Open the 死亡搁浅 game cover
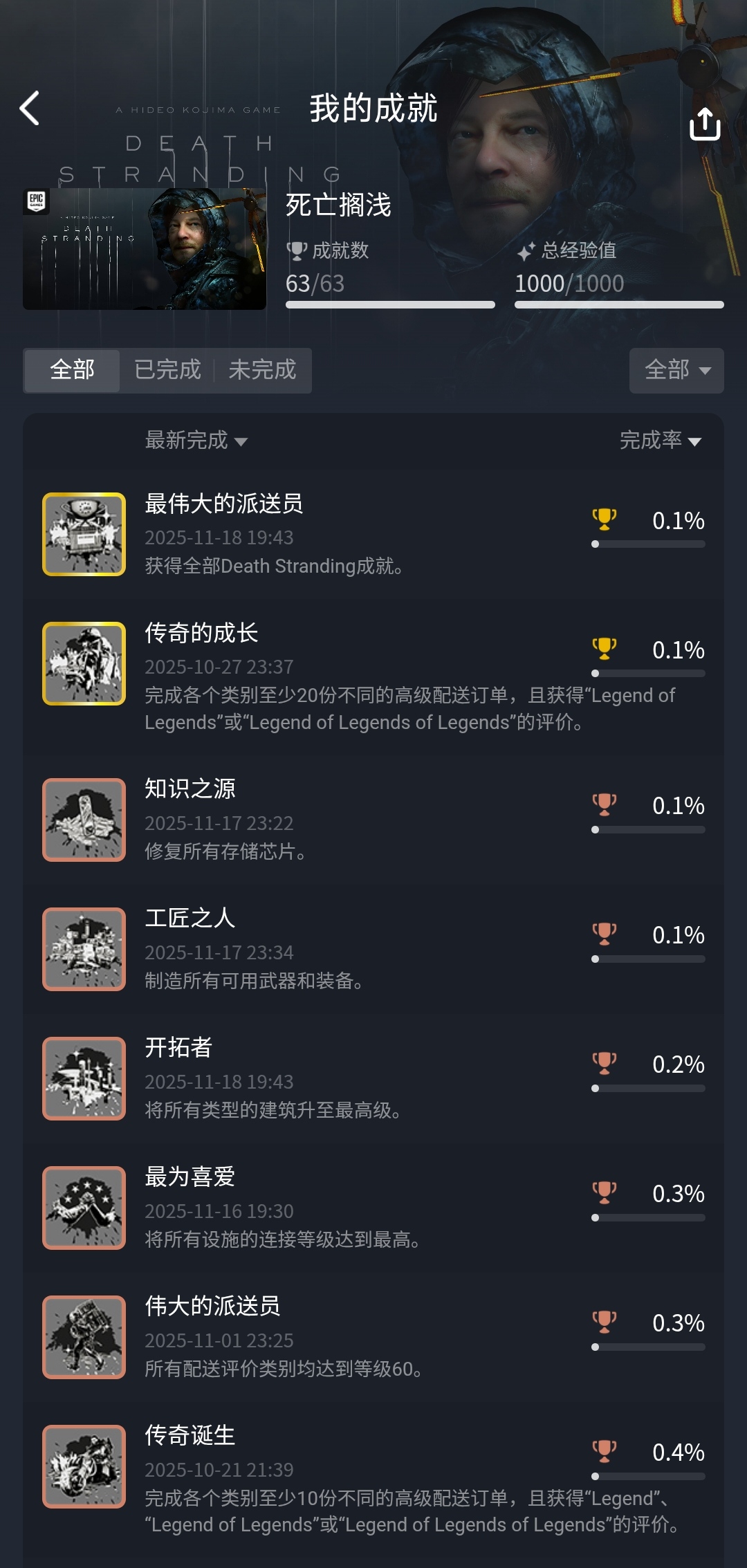This screenshot has height=1568, width=747. 145,249
